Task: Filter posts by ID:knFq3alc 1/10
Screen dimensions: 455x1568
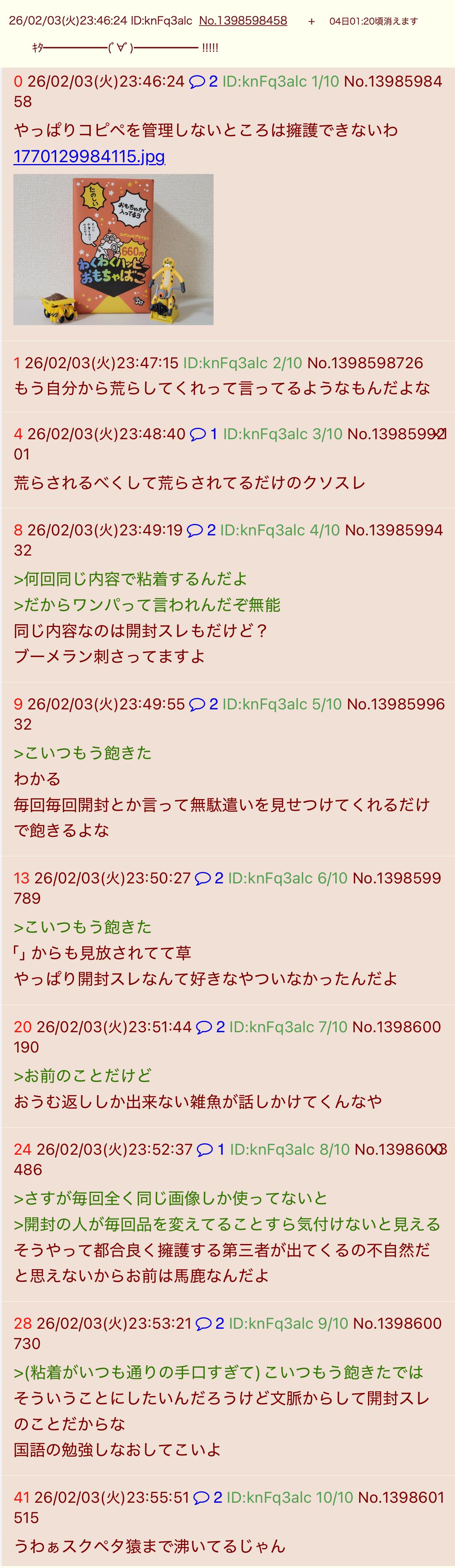Action: [280, 82]
